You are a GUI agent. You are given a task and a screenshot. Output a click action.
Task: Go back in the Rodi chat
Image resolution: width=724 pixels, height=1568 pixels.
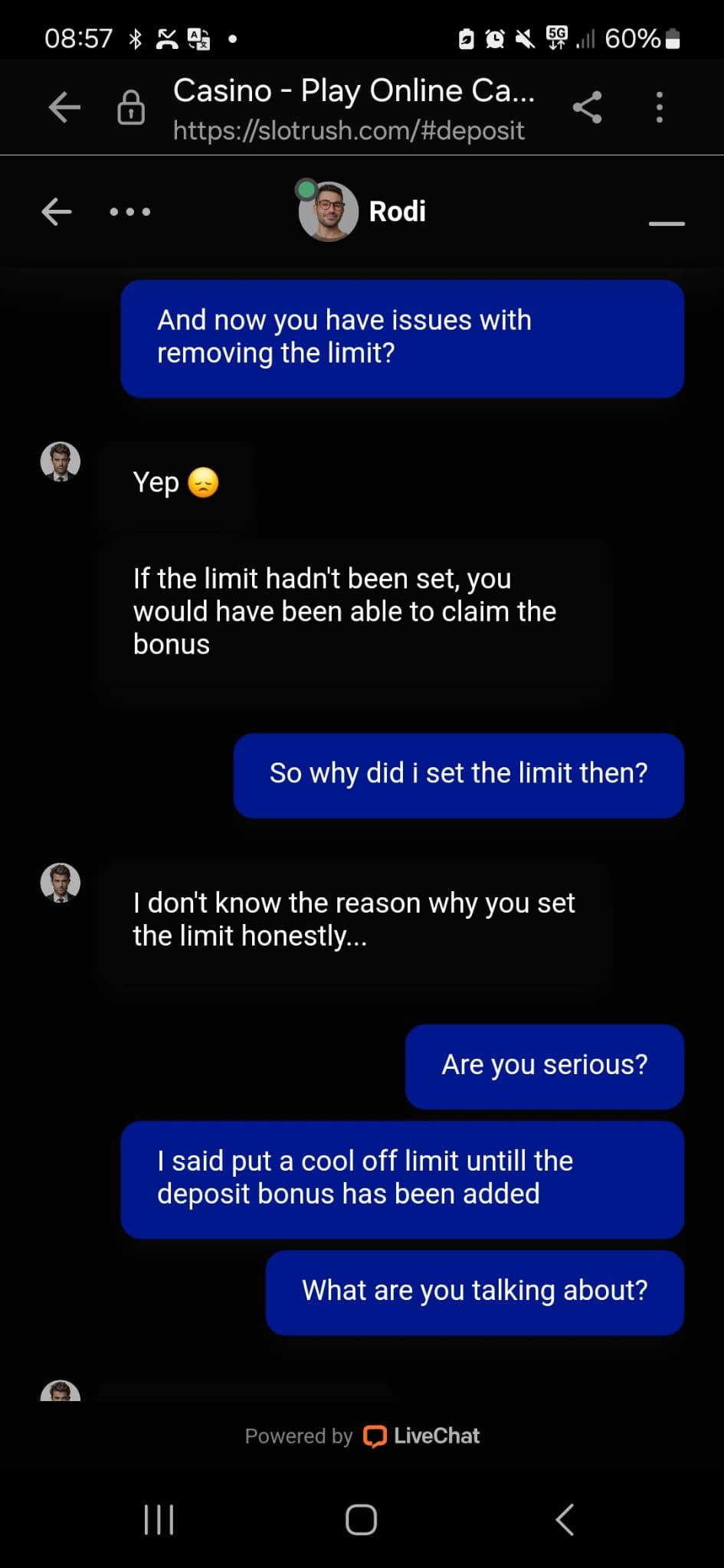click(57, 211)
